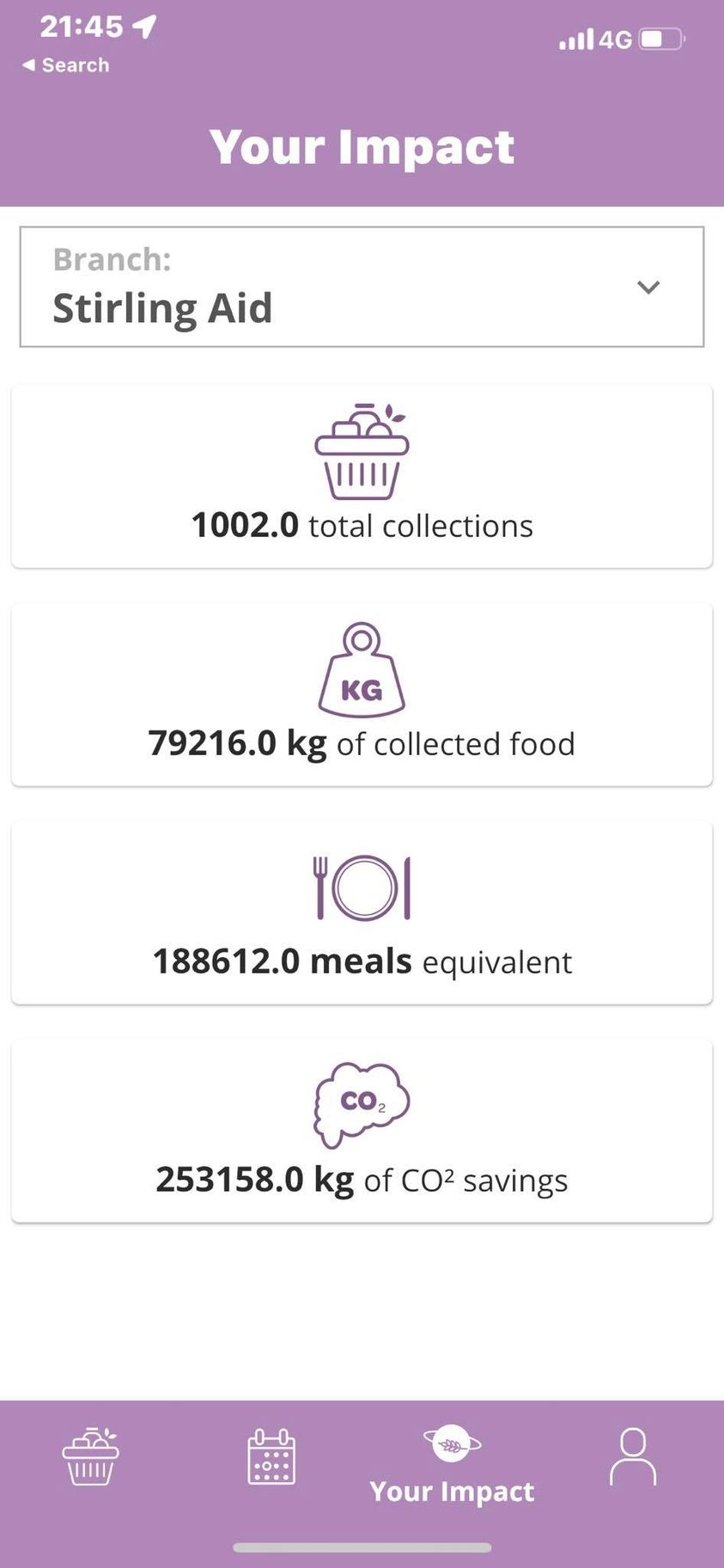Viewport: 724px width, 1568px height.
Task: Open the profile tab
Action: click(633, 1456)
